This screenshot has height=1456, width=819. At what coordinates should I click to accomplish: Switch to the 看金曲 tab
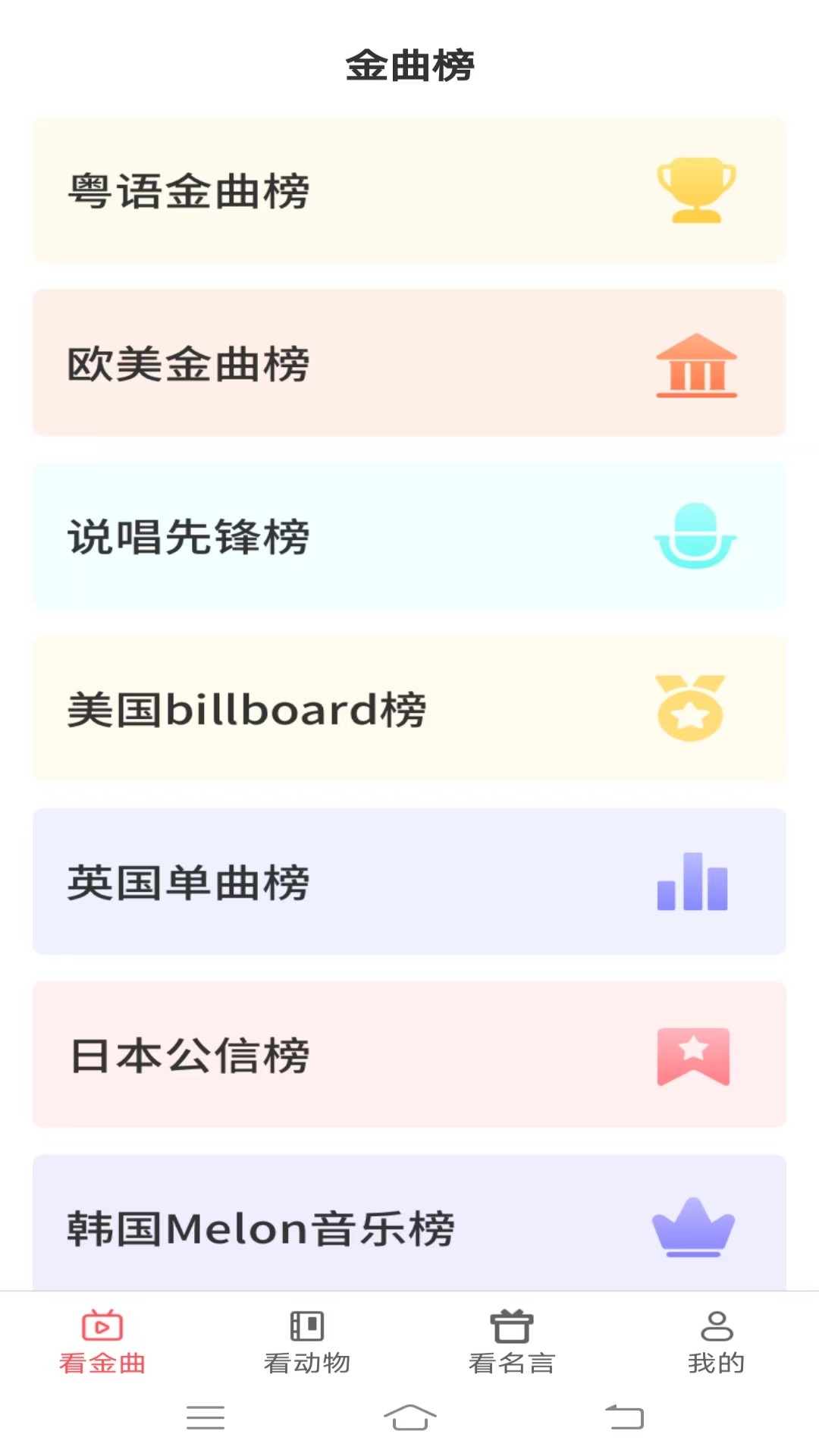tap(102, 1342)
